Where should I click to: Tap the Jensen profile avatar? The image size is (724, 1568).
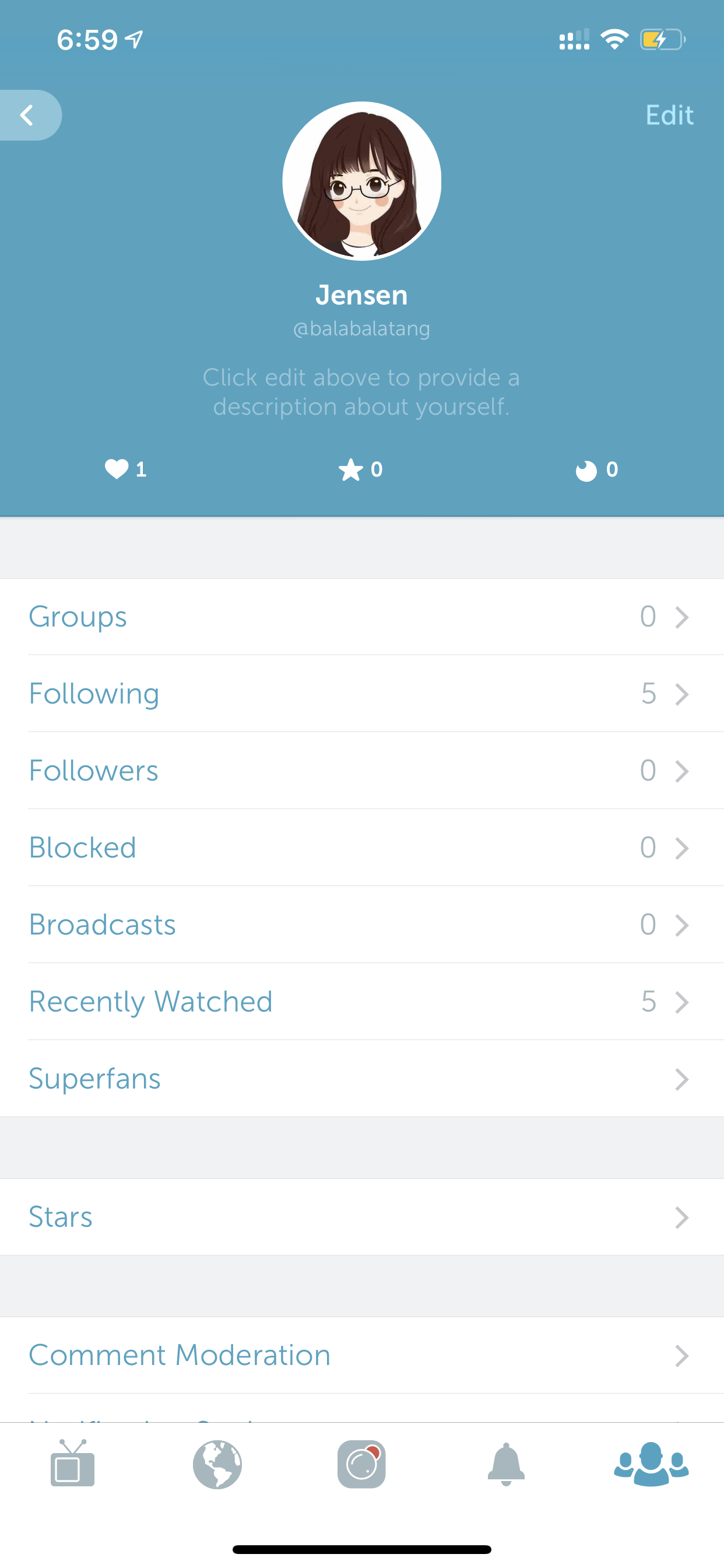tap(362, 181)
